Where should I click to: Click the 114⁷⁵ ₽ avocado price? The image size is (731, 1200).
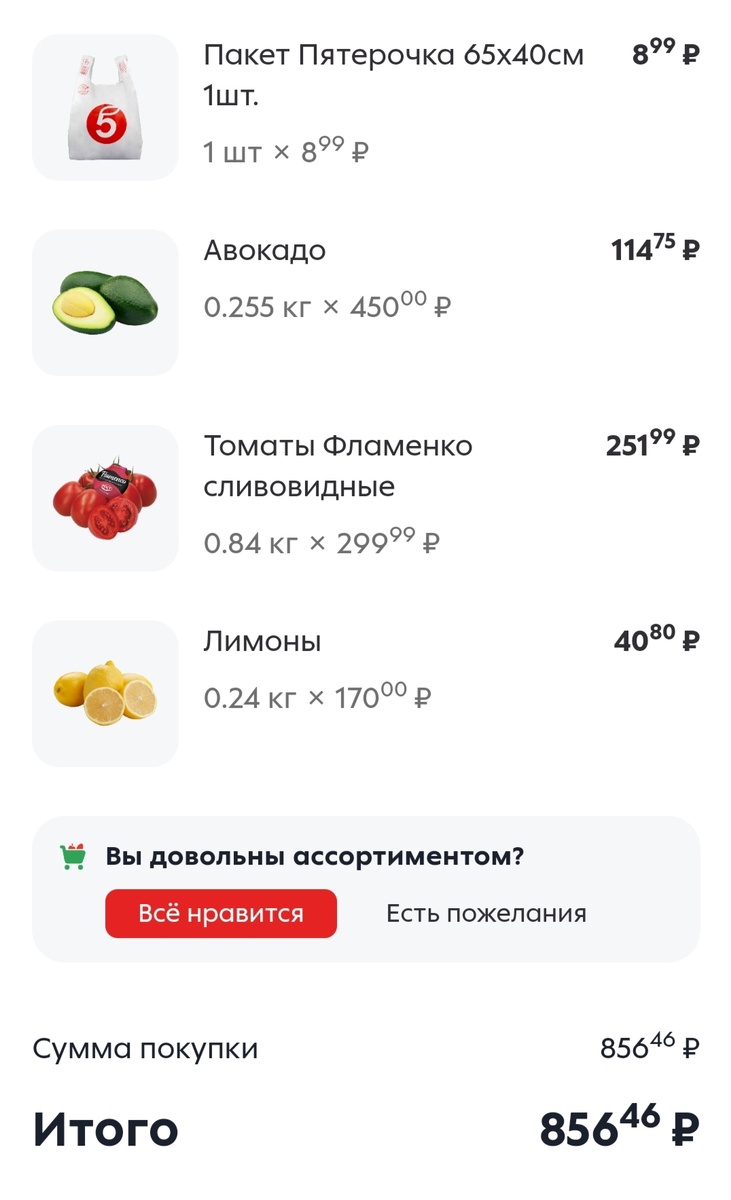pos(656,247)
